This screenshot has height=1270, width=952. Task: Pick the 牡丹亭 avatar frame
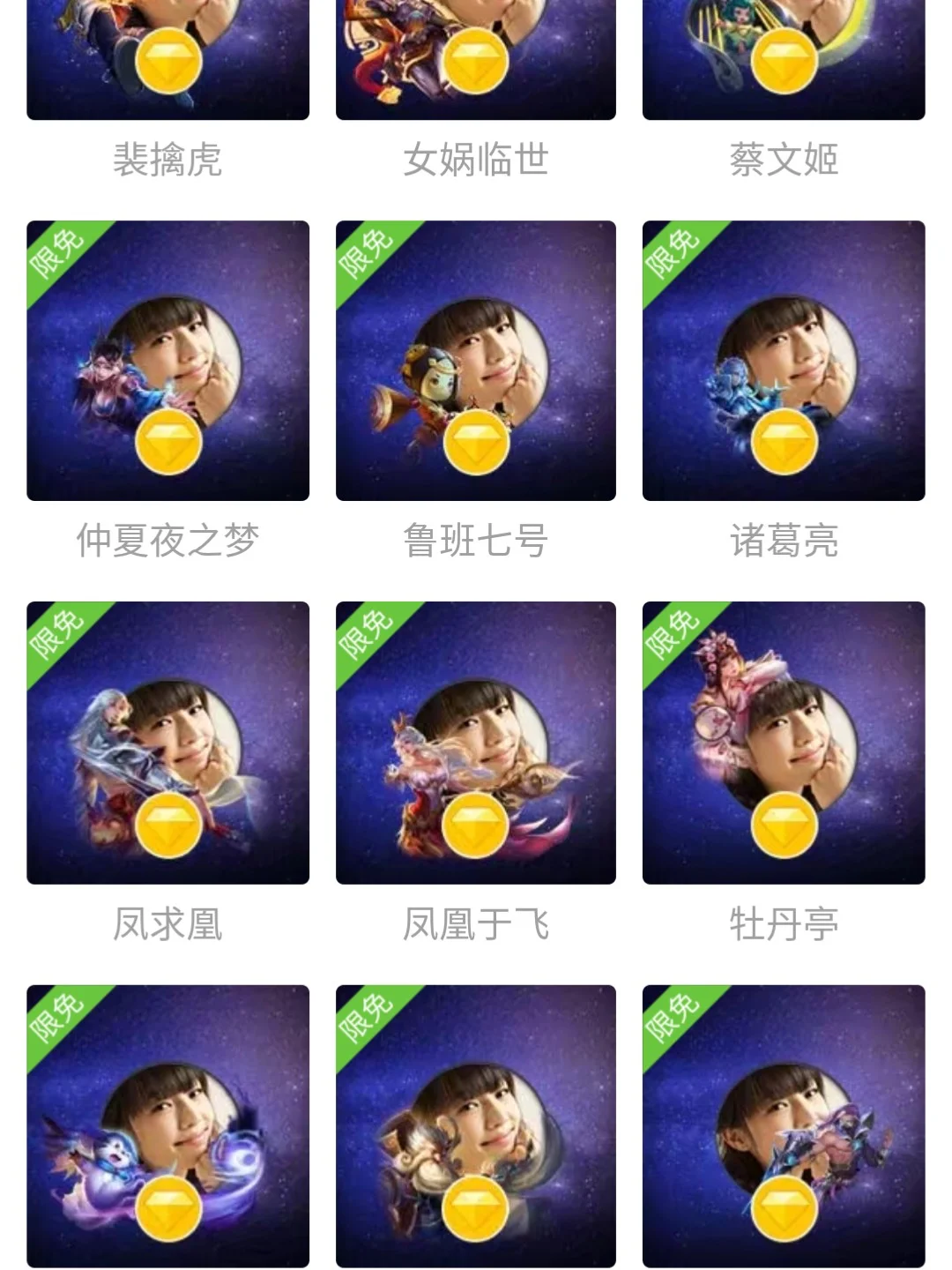[x=784, y=743]
